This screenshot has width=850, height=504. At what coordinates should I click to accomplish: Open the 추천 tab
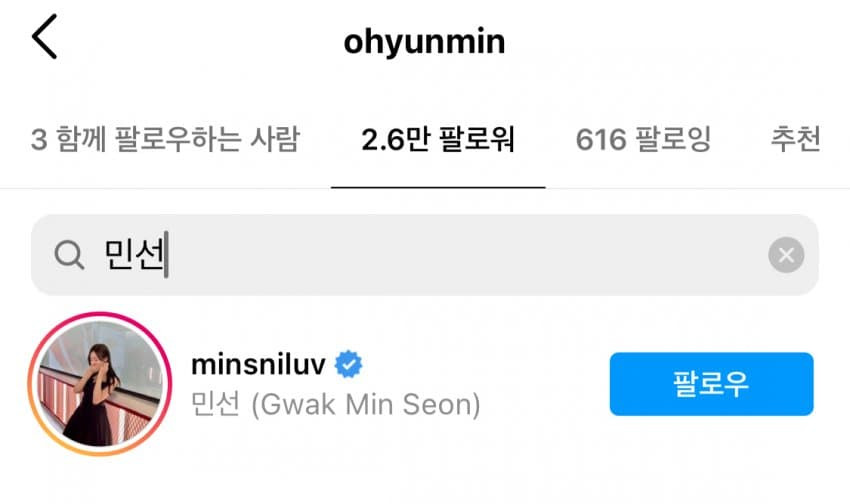tap(795, 139)
